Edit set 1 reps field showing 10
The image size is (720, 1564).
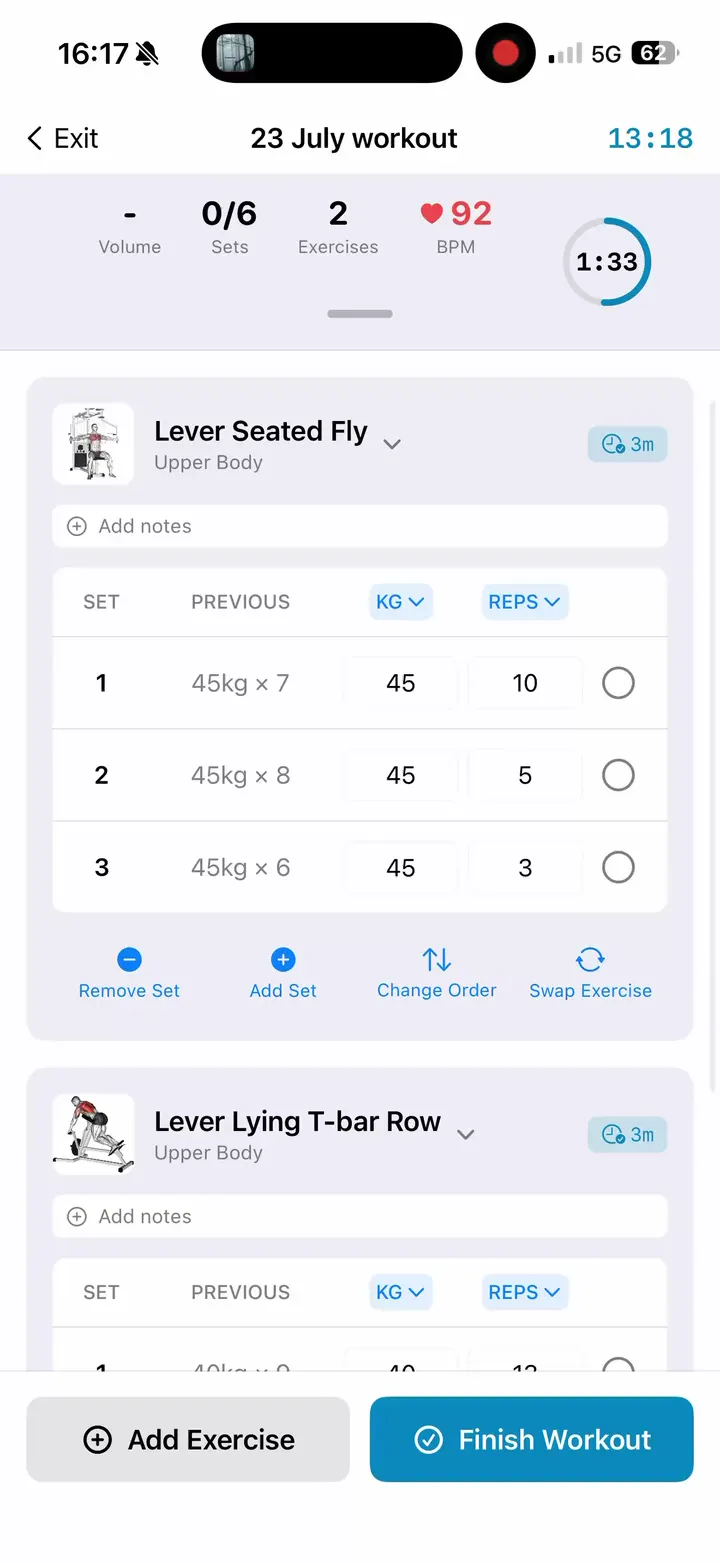click(x=525, y=683)
